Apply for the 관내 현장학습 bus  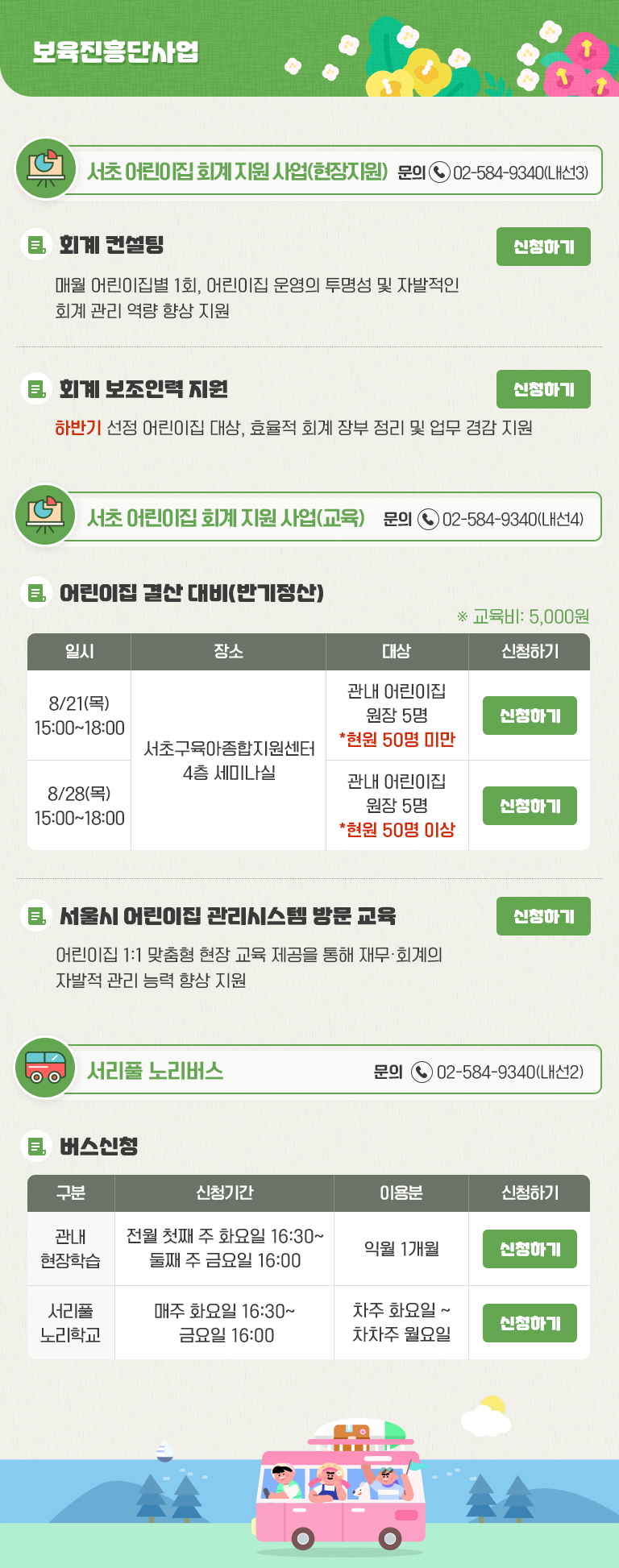(530, 1249)
